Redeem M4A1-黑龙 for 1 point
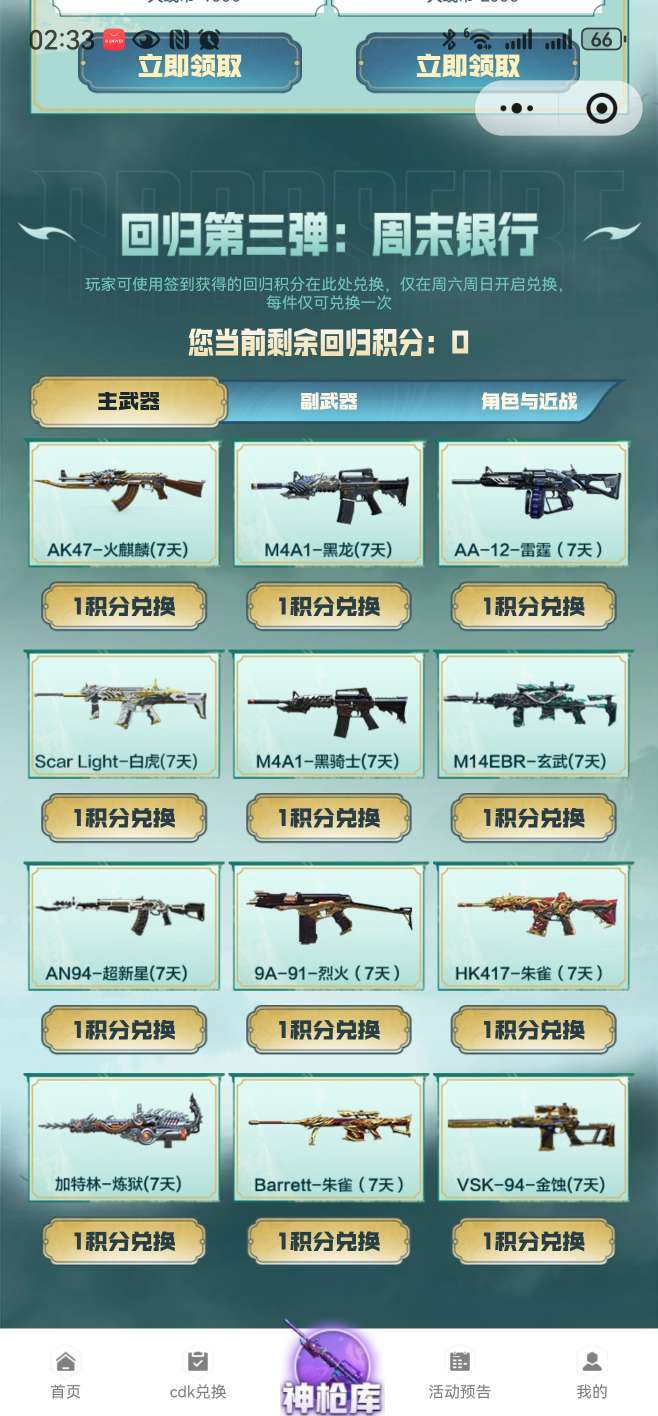Viewport: 658px width, 1416px height. click(329, 607)
